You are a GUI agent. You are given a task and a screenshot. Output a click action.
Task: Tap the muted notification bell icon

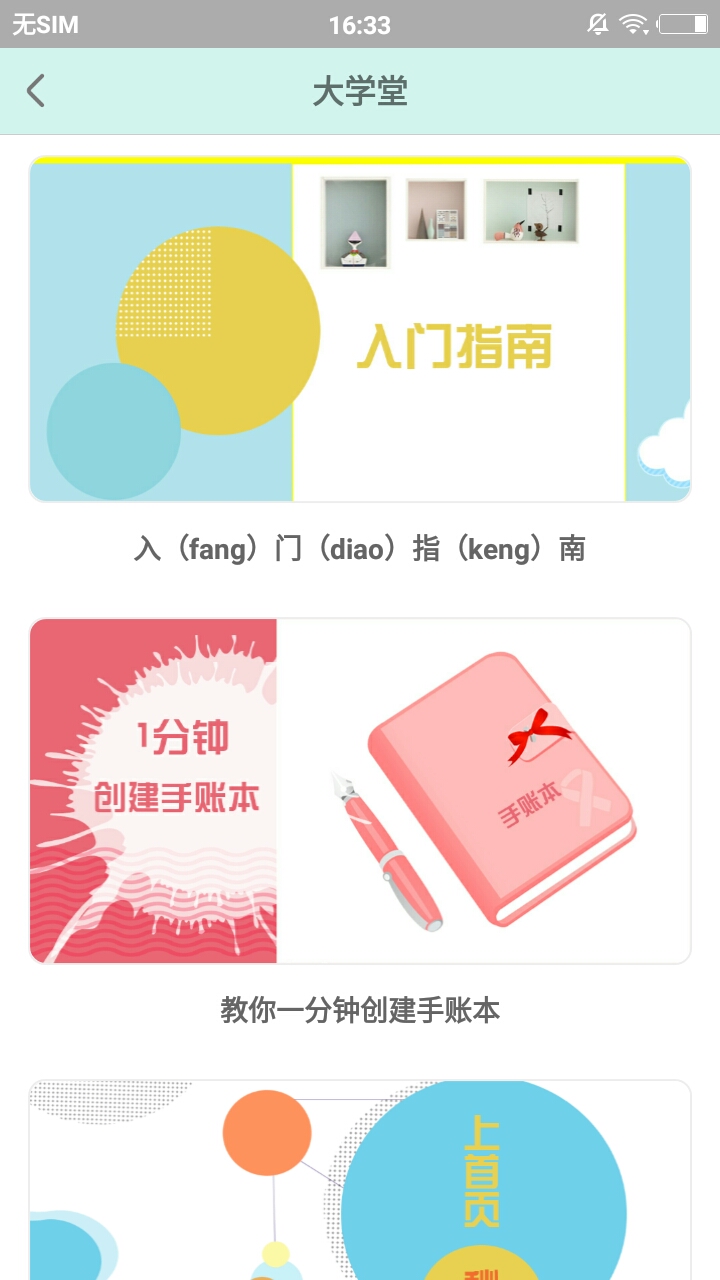point(595,24)
